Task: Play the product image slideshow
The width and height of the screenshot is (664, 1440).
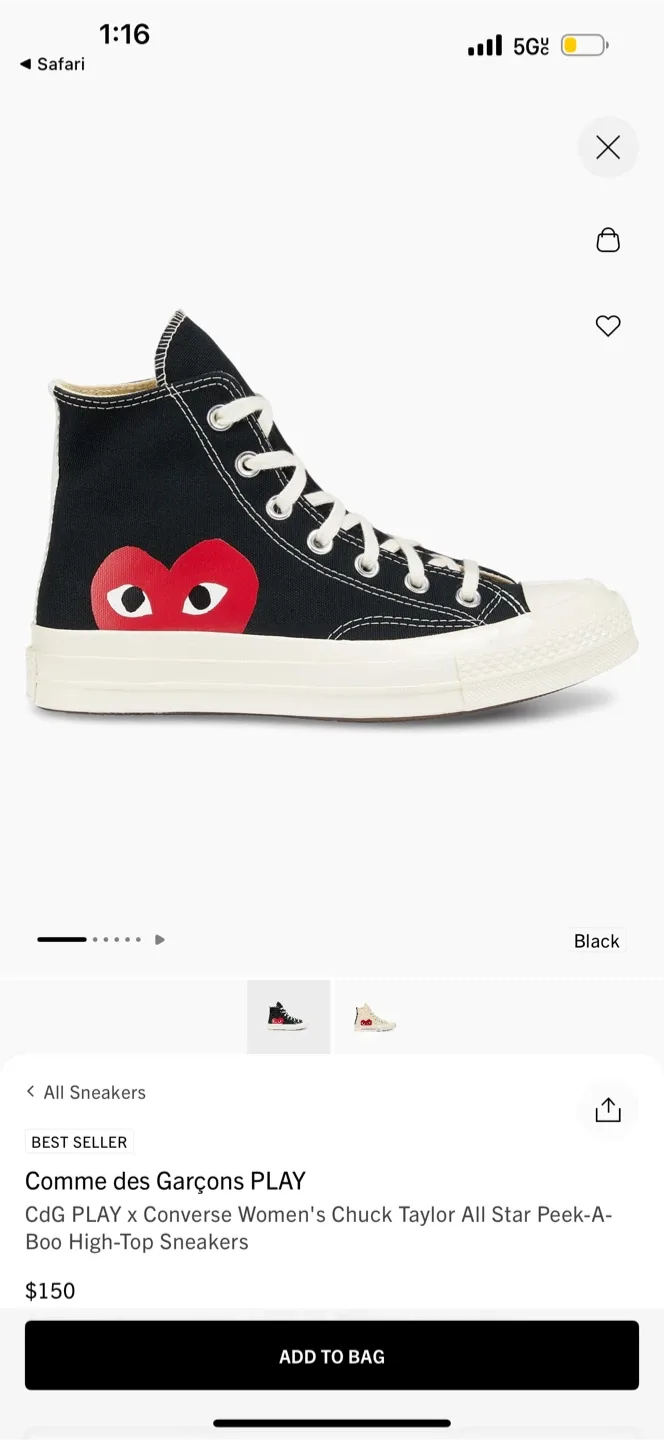Action: tap(160, 940)
